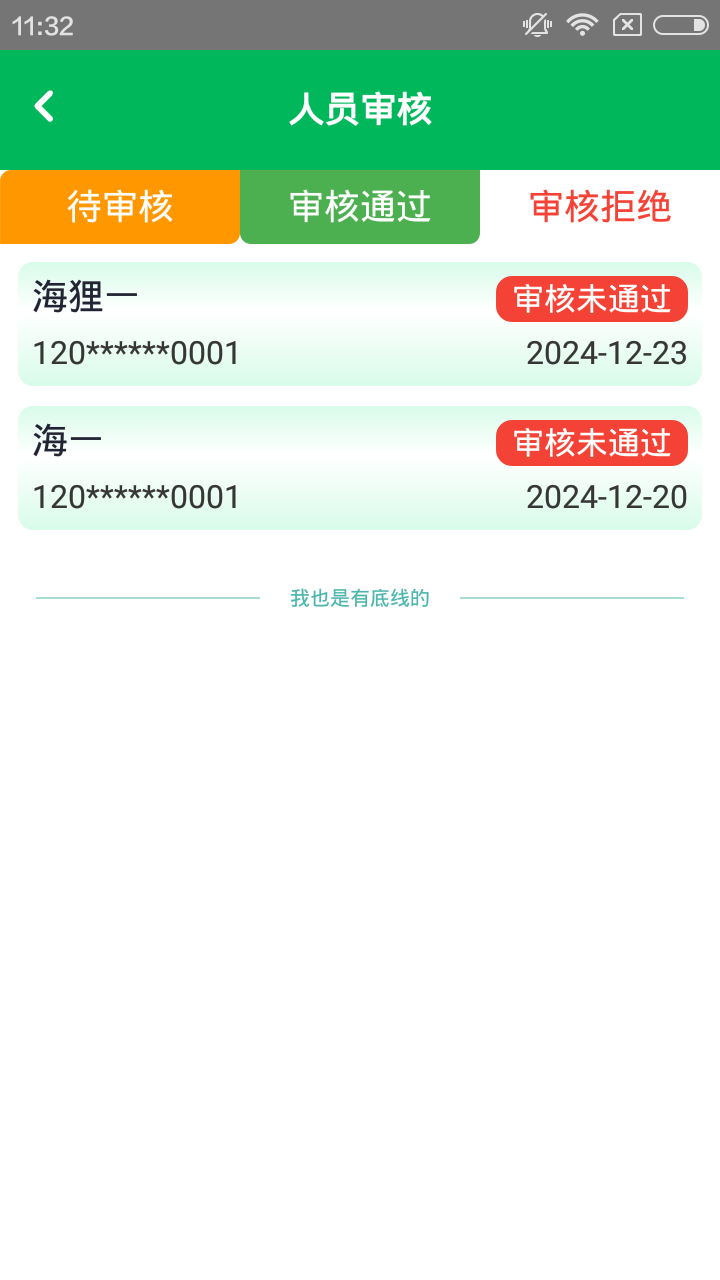Open the 审核拒绝 tab
Screen dimensions: 720x1280
600,206
